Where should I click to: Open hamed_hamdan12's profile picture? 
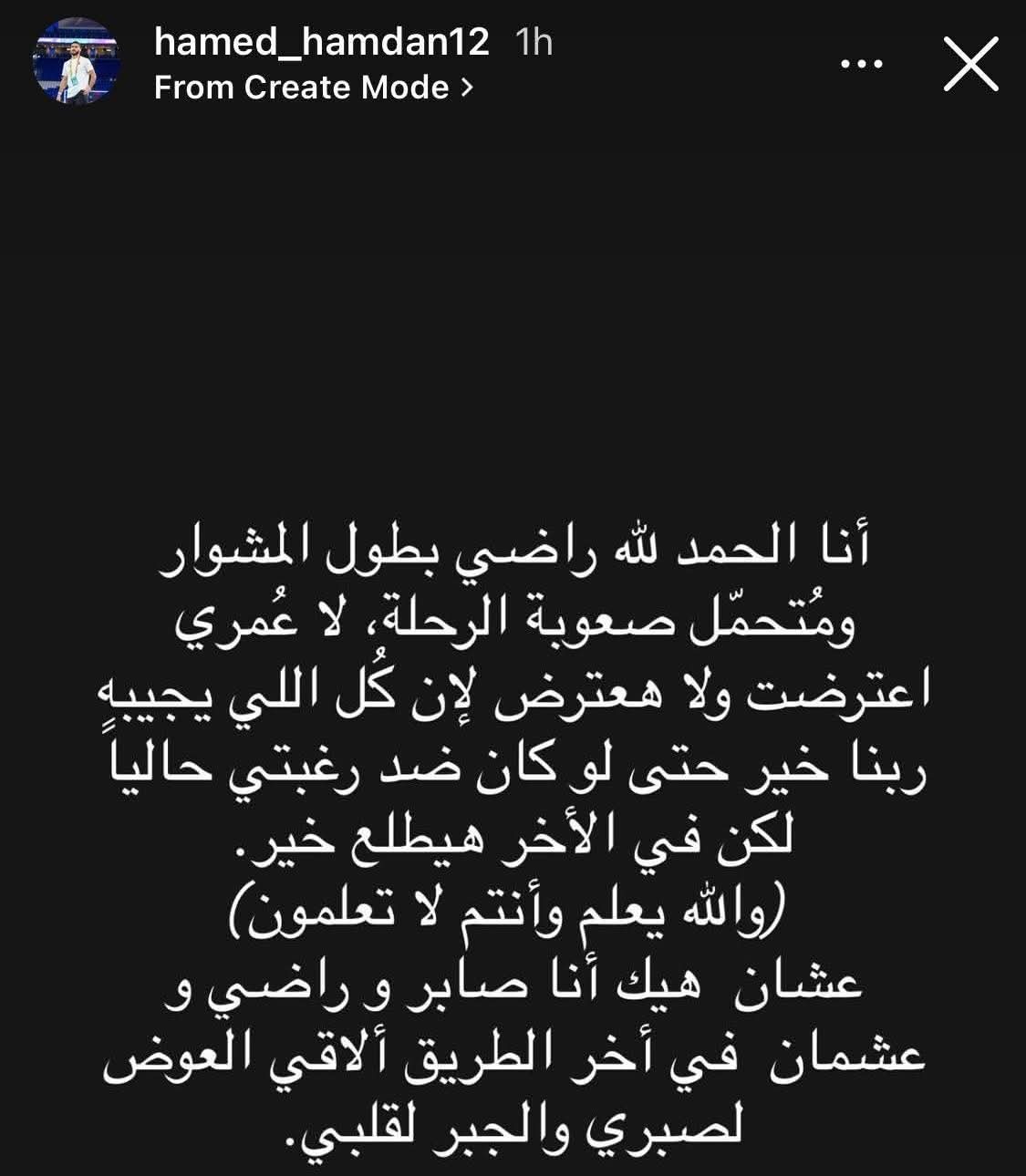click(77, 61)
